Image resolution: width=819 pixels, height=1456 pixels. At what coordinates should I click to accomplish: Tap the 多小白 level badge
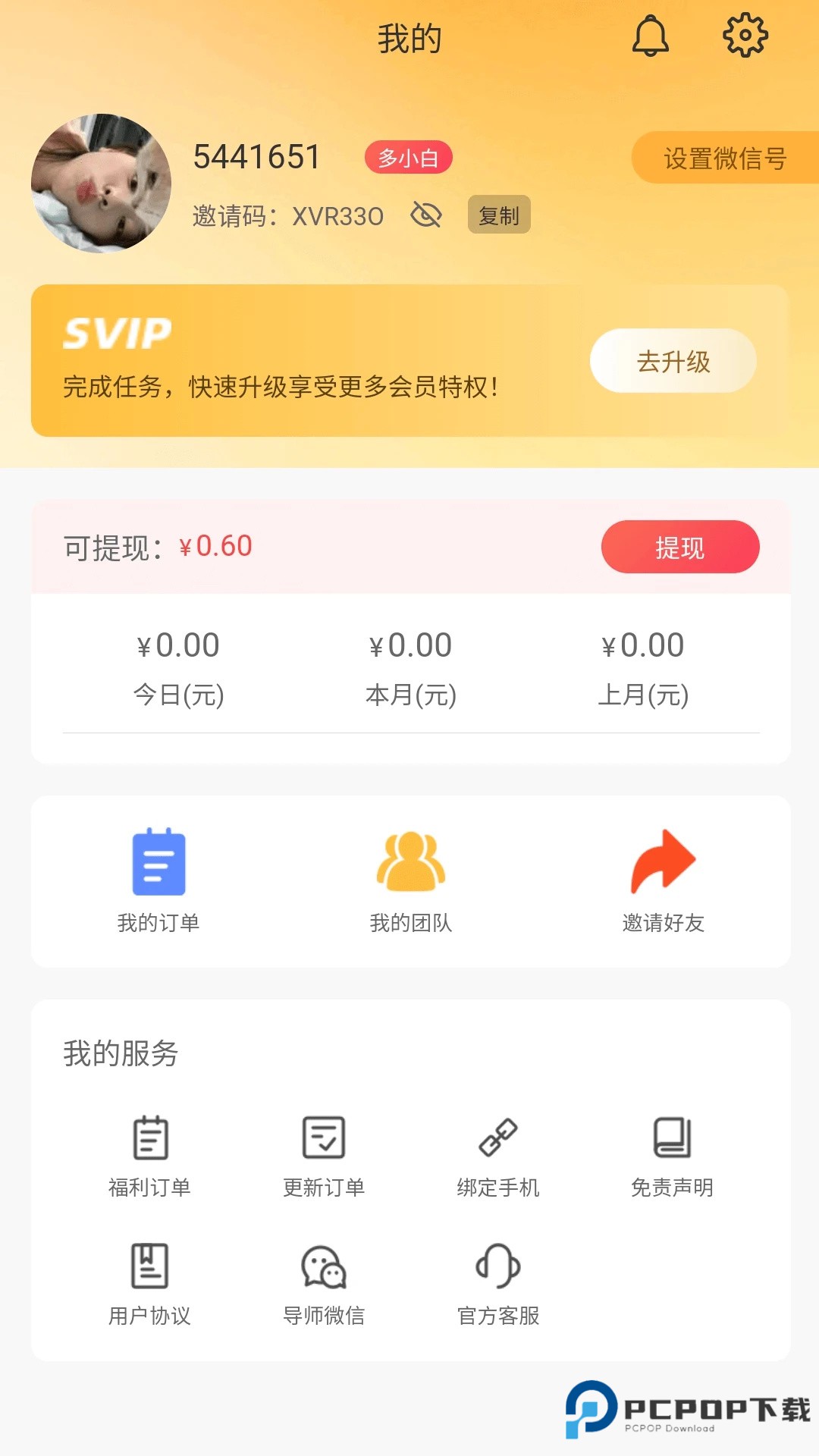click(x=408, y=156)
